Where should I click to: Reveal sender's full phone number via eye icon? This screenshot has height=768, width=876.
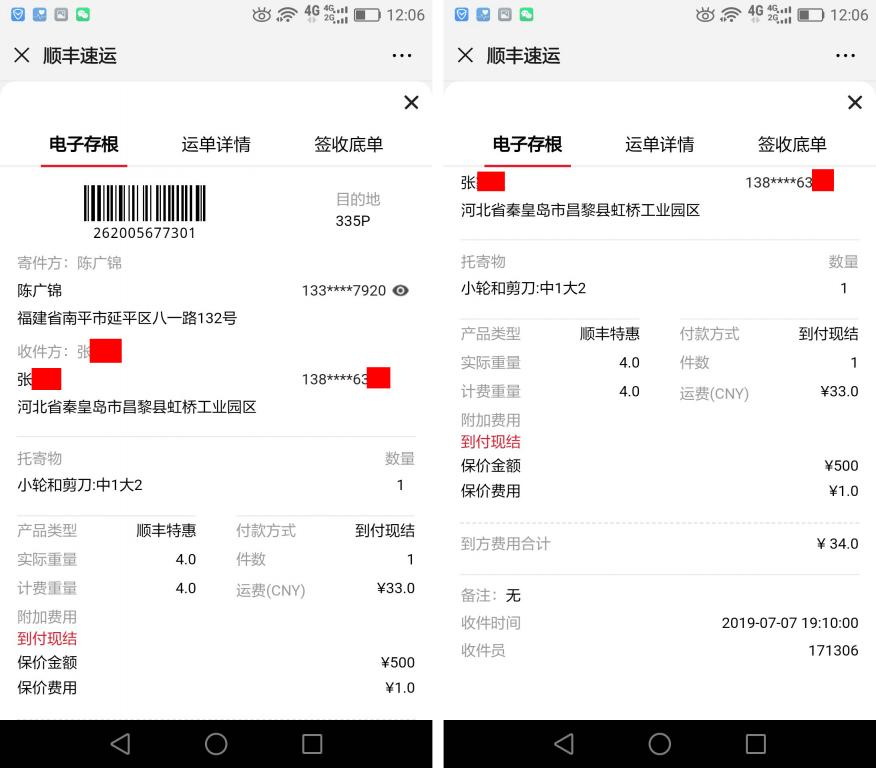(x=401, y=291)
